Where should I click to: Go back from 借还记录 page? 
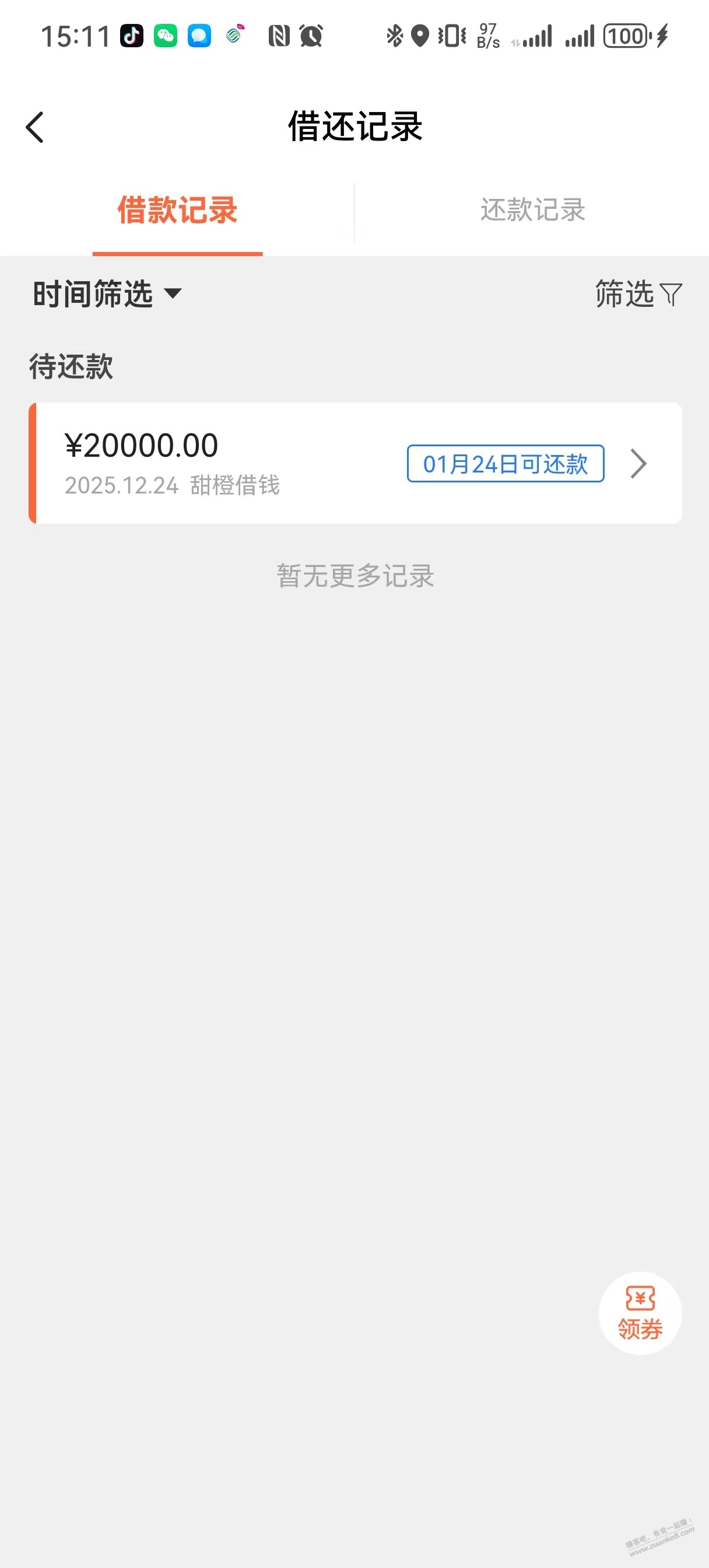click(x=36, y=127)
